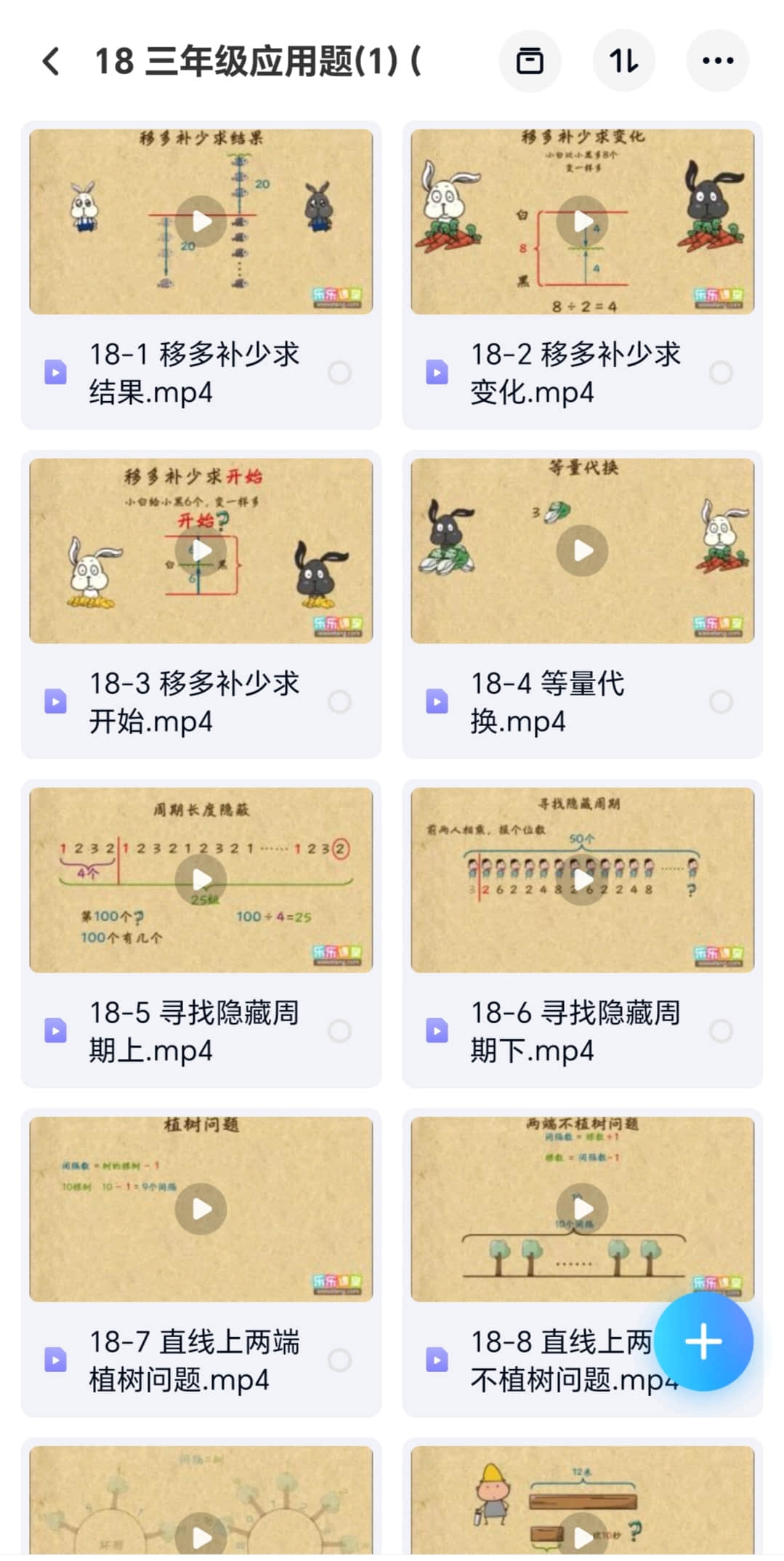Select the circle for 18-3 移多补少求开始.mp4

[x=339, y=702]
